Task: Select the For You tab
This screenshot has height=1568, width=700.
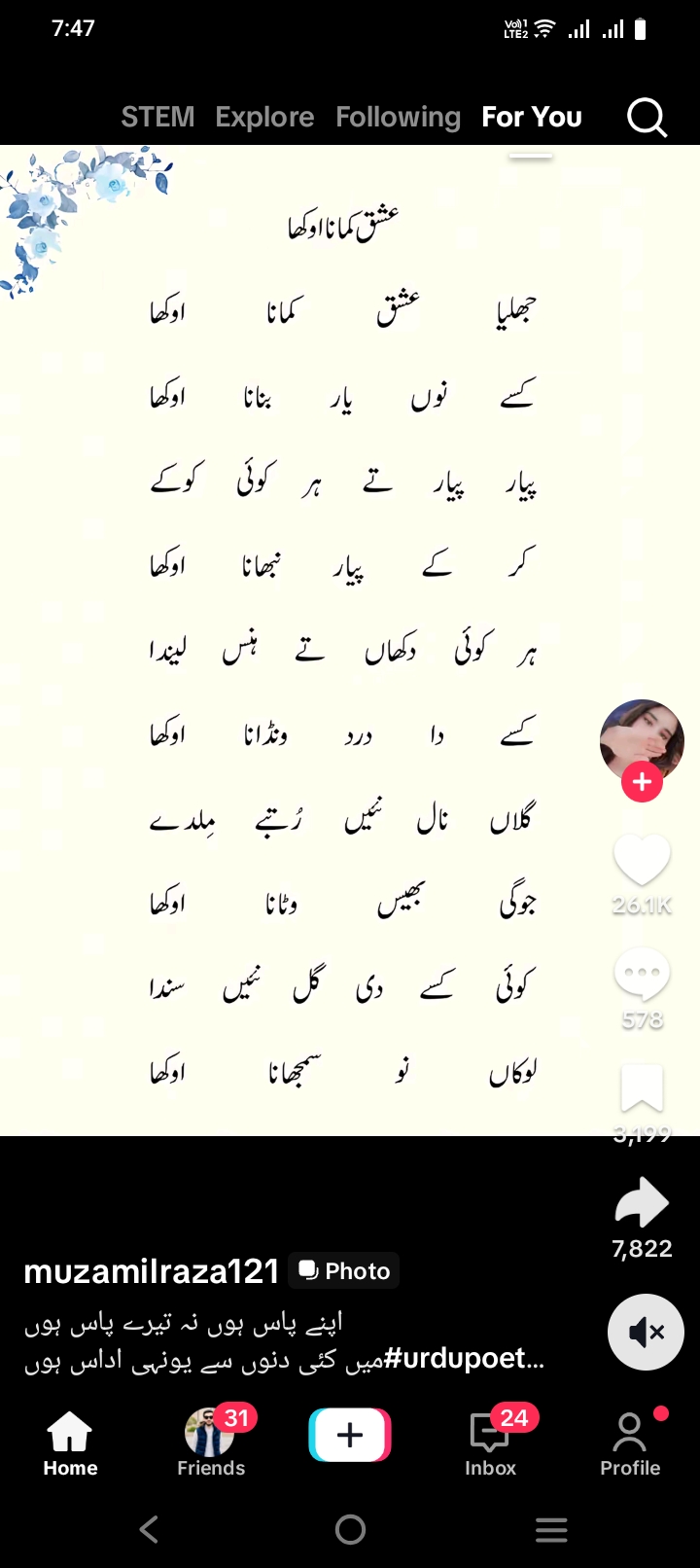Action: tap(532, 118)
